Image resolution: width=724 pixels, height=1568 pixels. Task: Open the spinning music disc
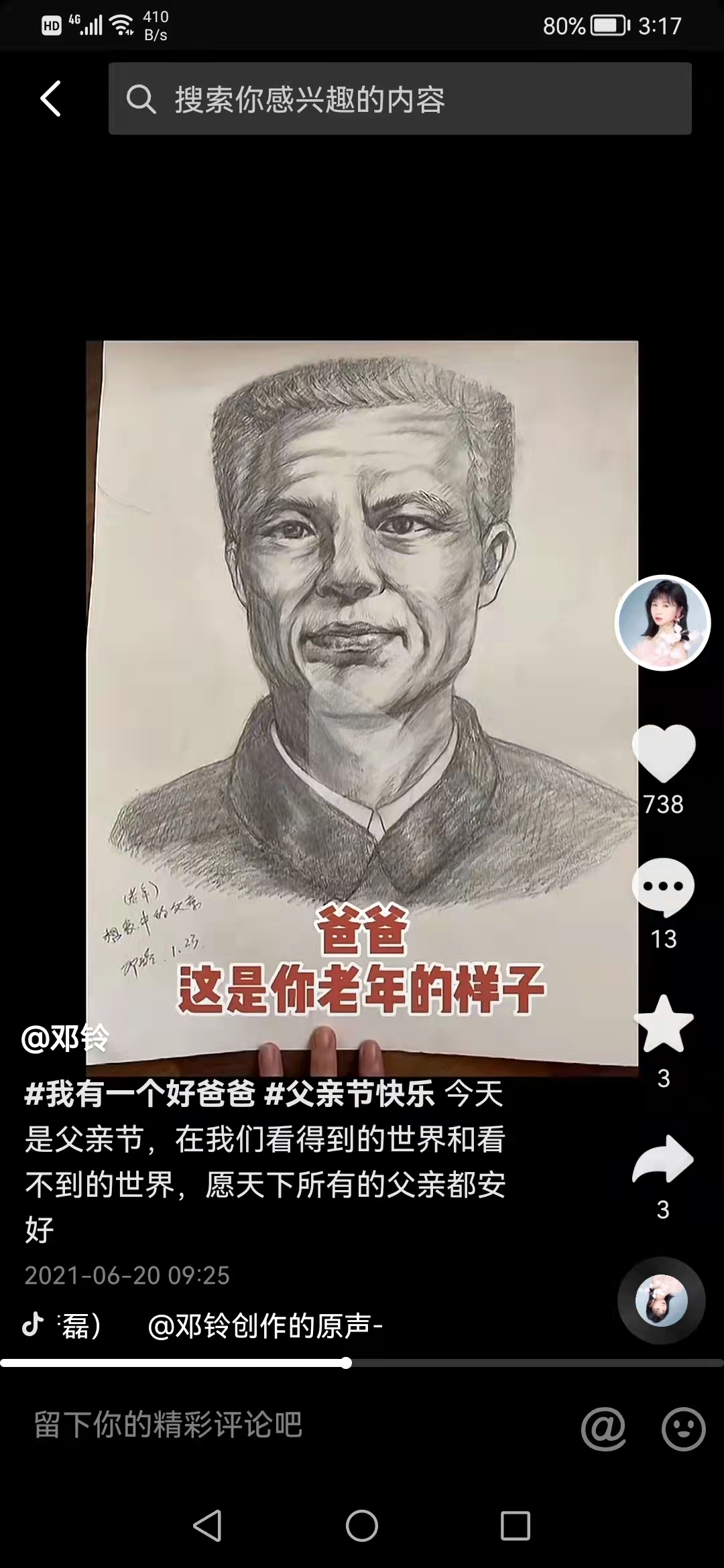coord(661,1300)
